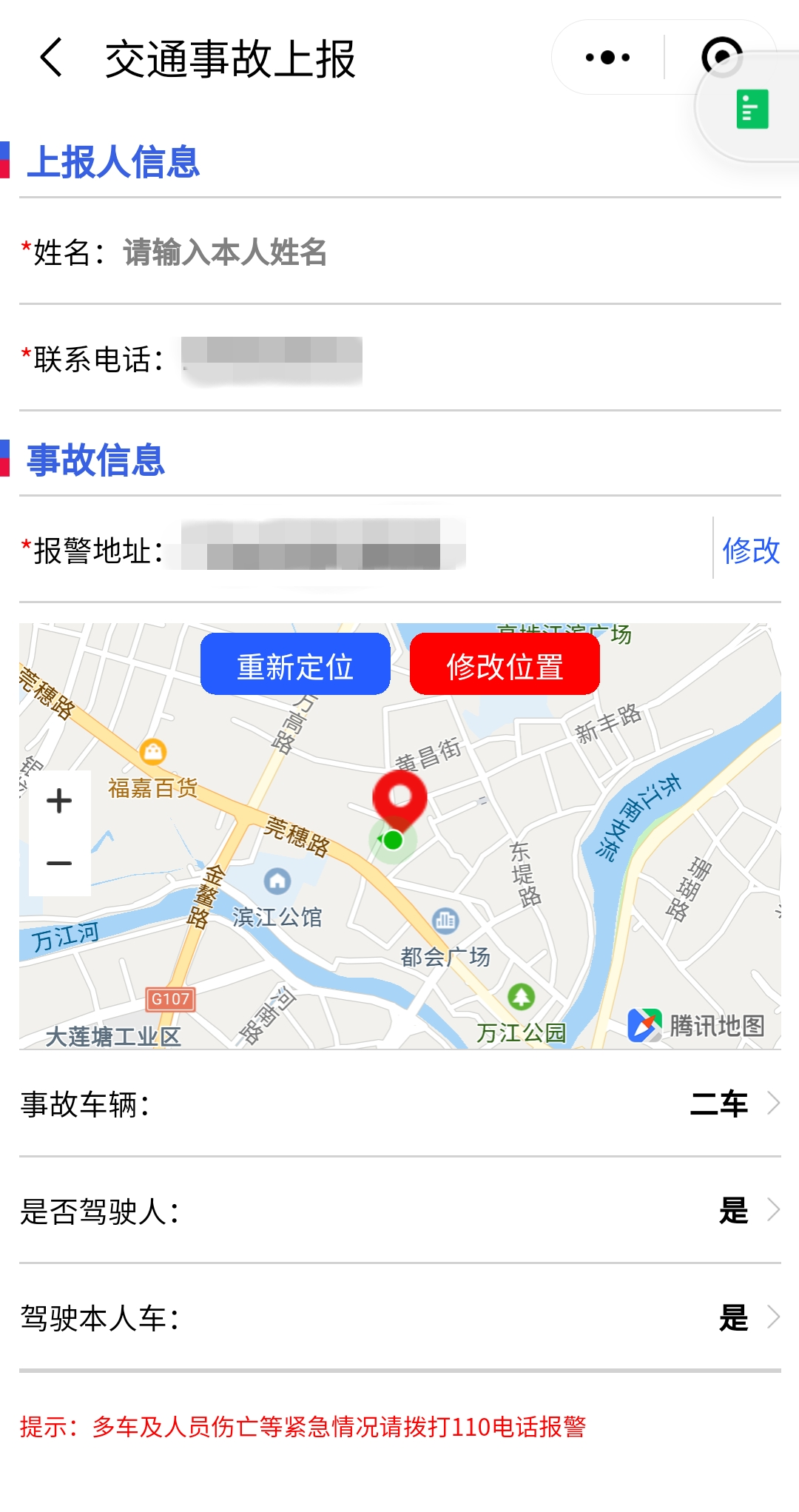Tap 修改 next to 报警地址
Screen dimensions: 799x1512
[x=750, y=551]
